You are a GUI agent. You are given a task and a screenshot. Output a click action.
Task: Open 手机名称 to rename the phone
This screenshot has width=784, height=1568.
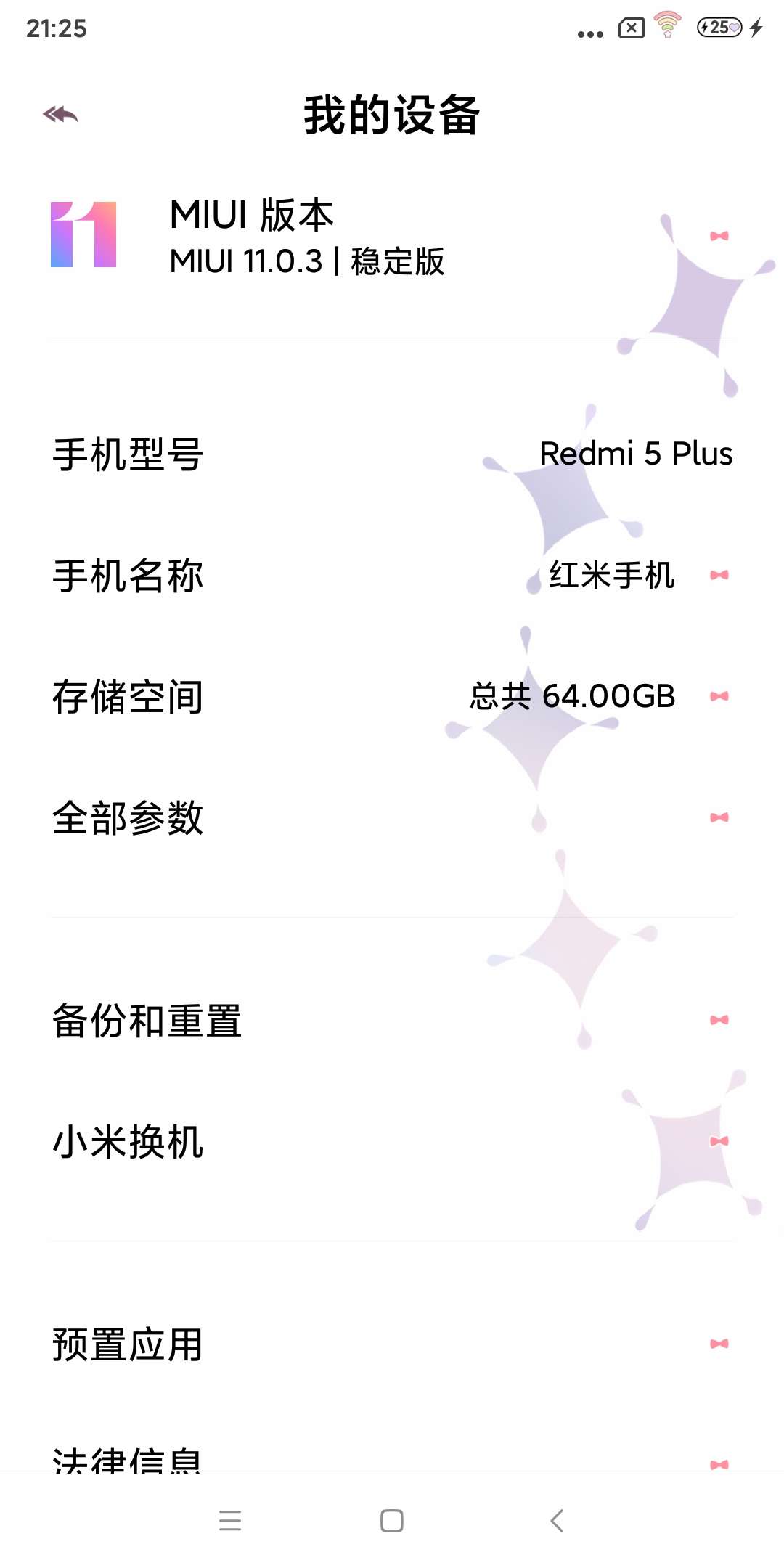(392, 575)
